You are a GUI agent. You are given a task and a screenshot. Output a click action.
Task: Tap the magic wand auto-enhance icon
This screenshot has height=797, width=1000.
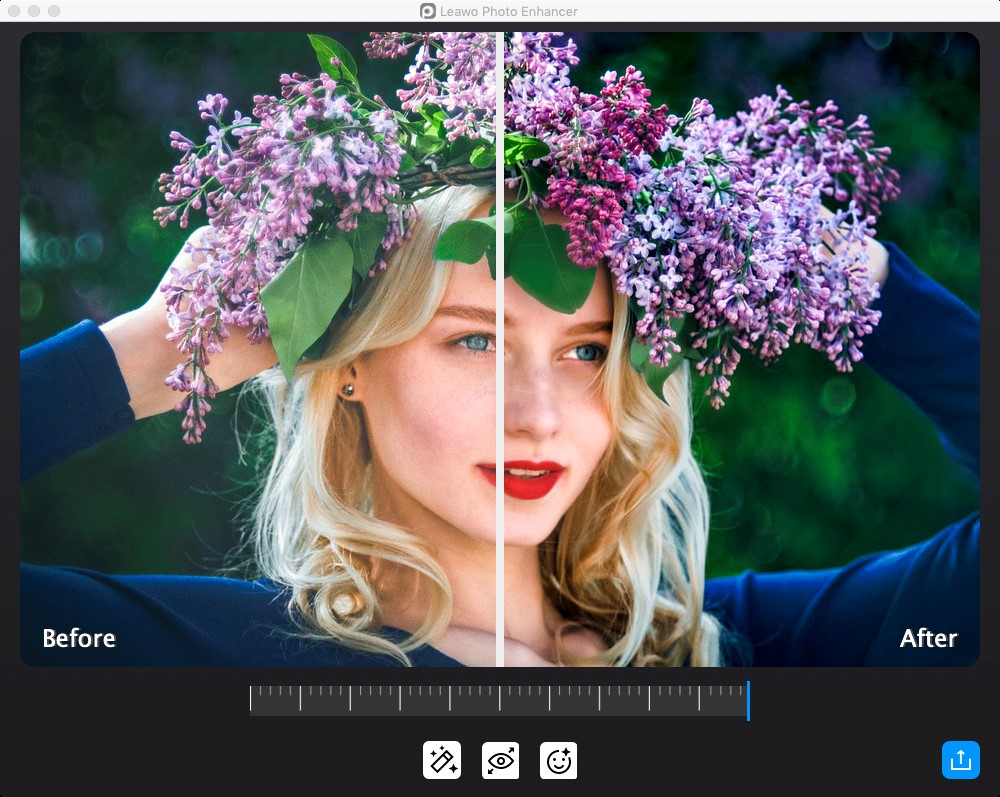[x=442, y=761]
